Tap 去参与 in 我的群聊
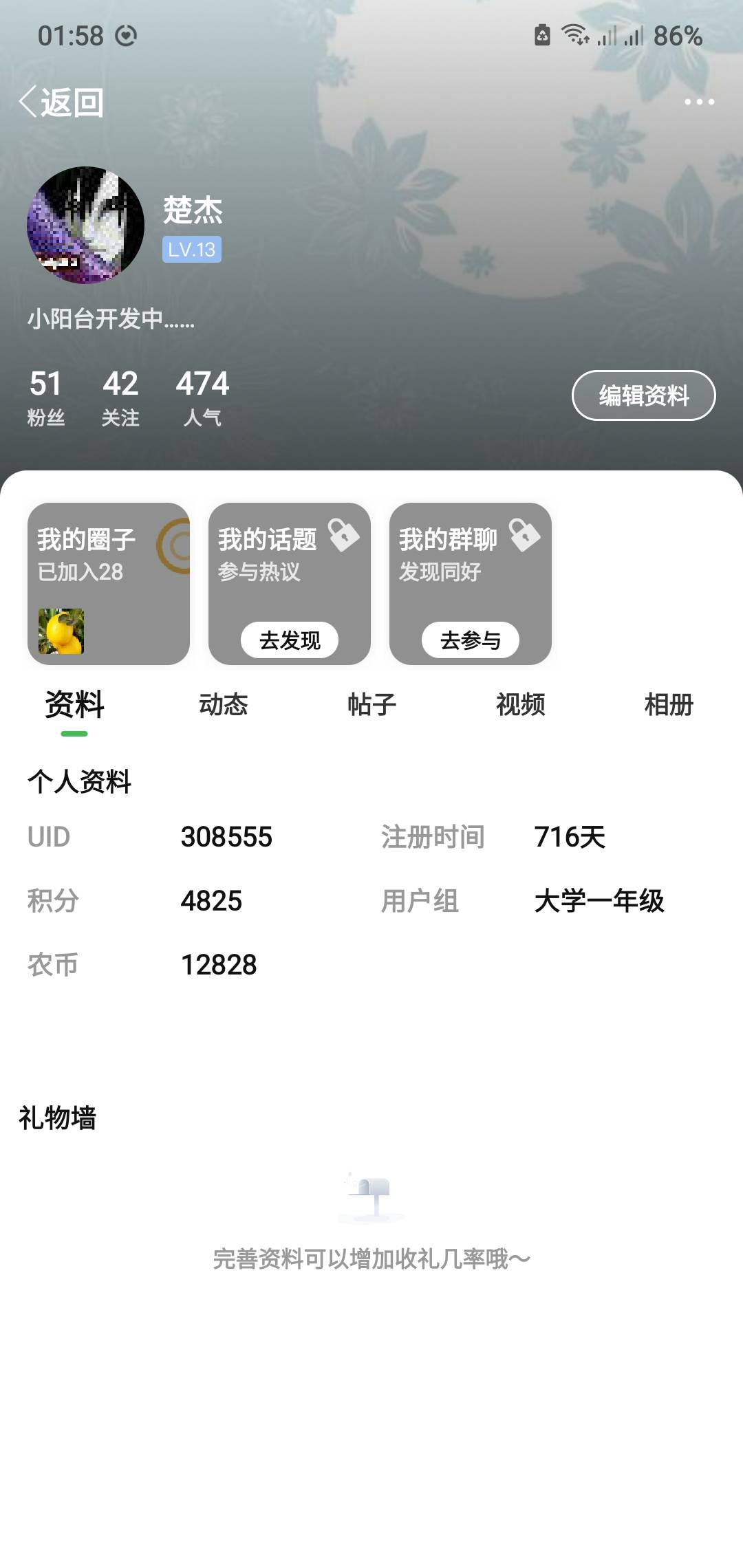The height and width of the screenshot is (1568, 743). click(471, 640)
